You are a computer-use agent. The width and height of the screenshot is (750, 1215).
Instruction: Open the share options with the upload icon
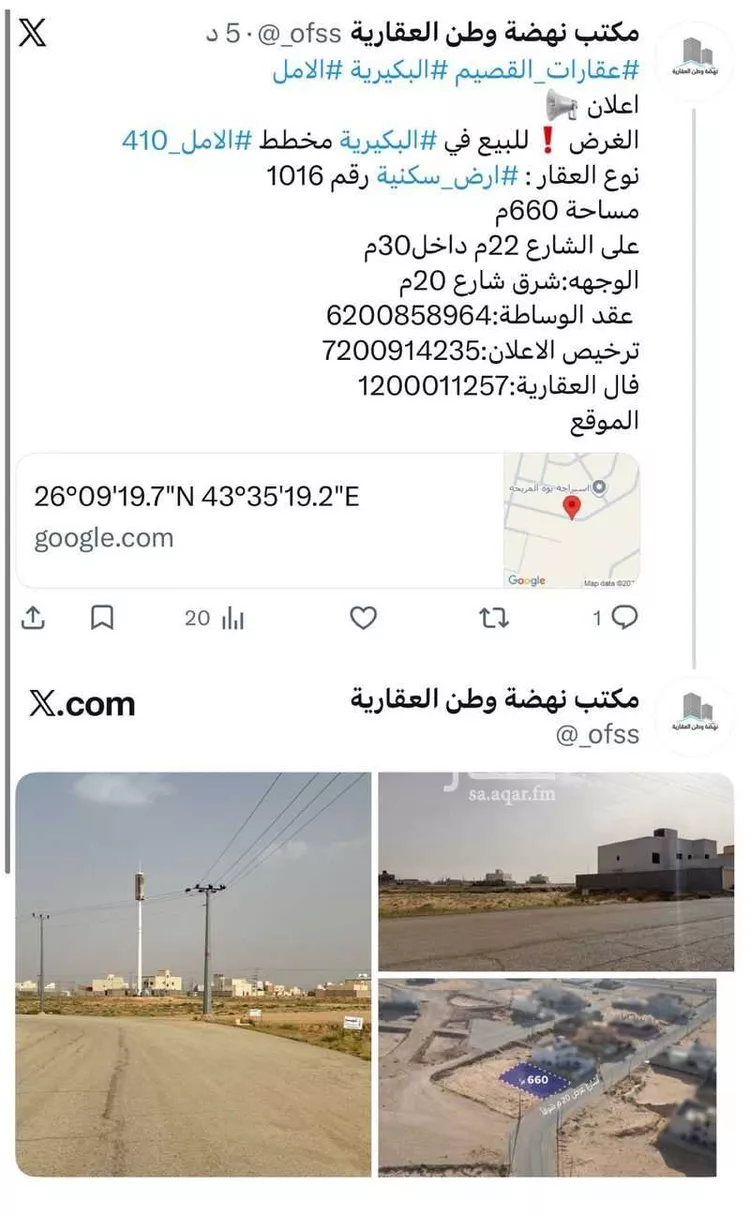(x=33, y=618)
